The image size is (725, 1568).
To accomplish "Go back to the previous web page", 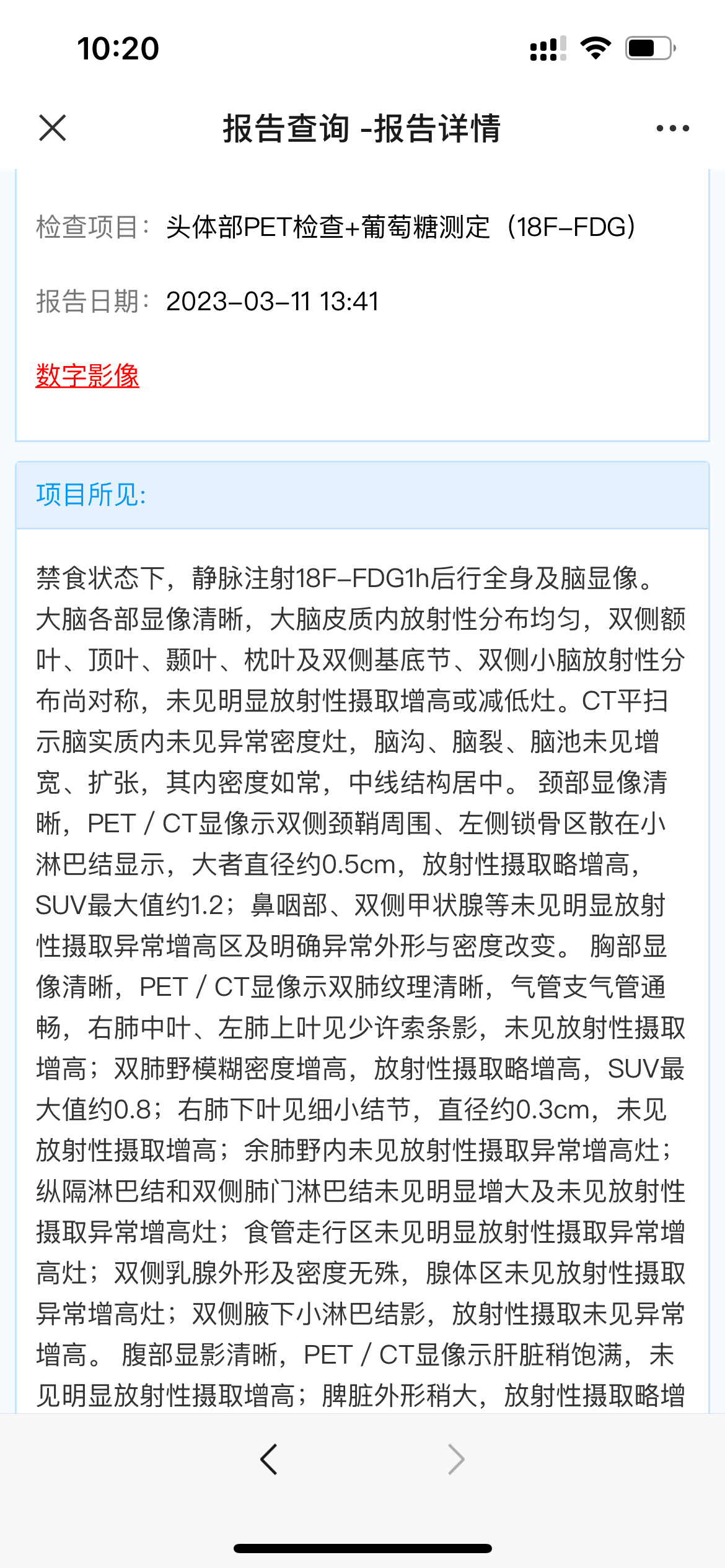I will pyautogui.click(x=269, y=1460).
